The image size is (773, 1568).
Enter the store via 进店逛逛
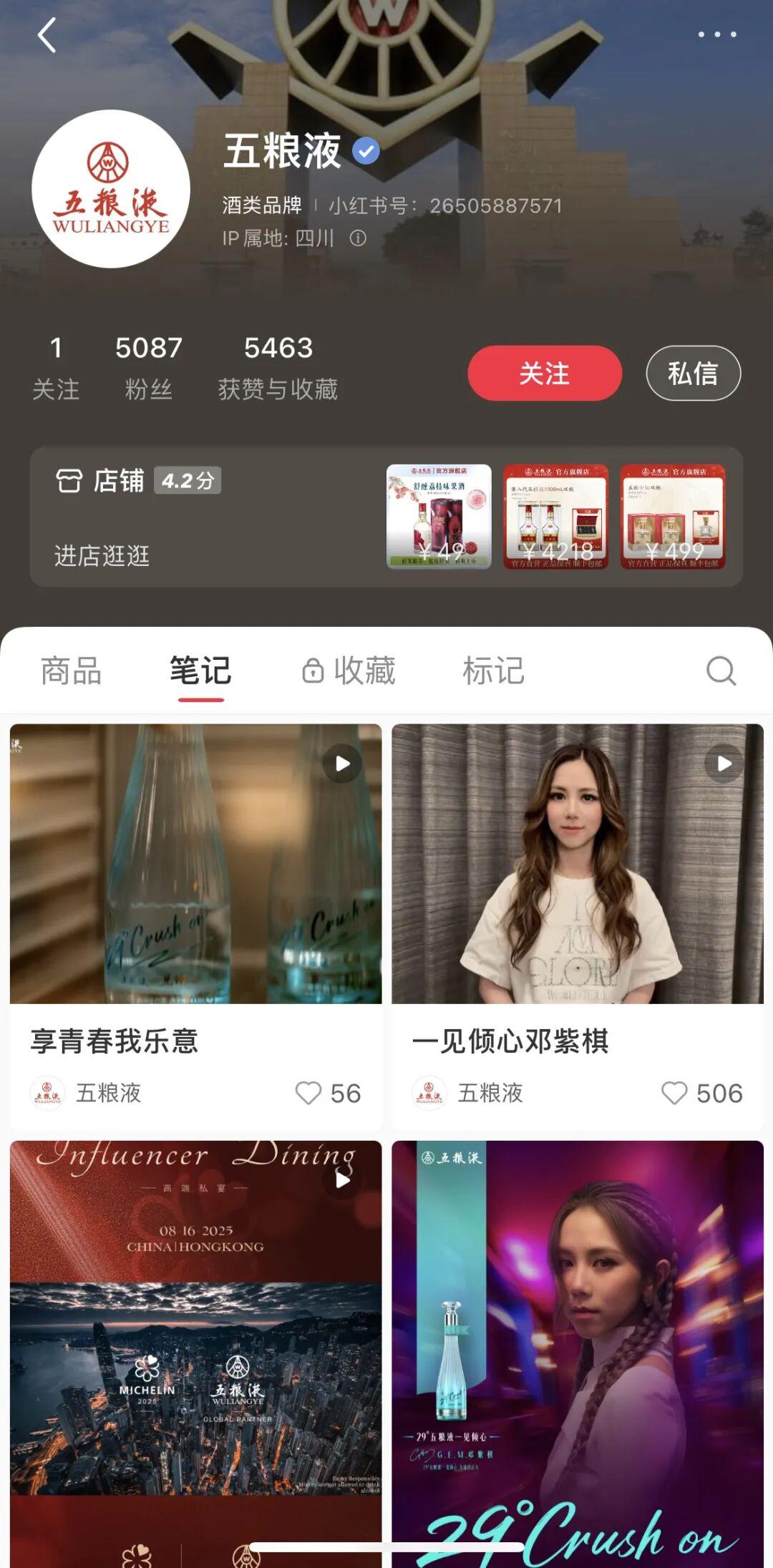[102, 555]
